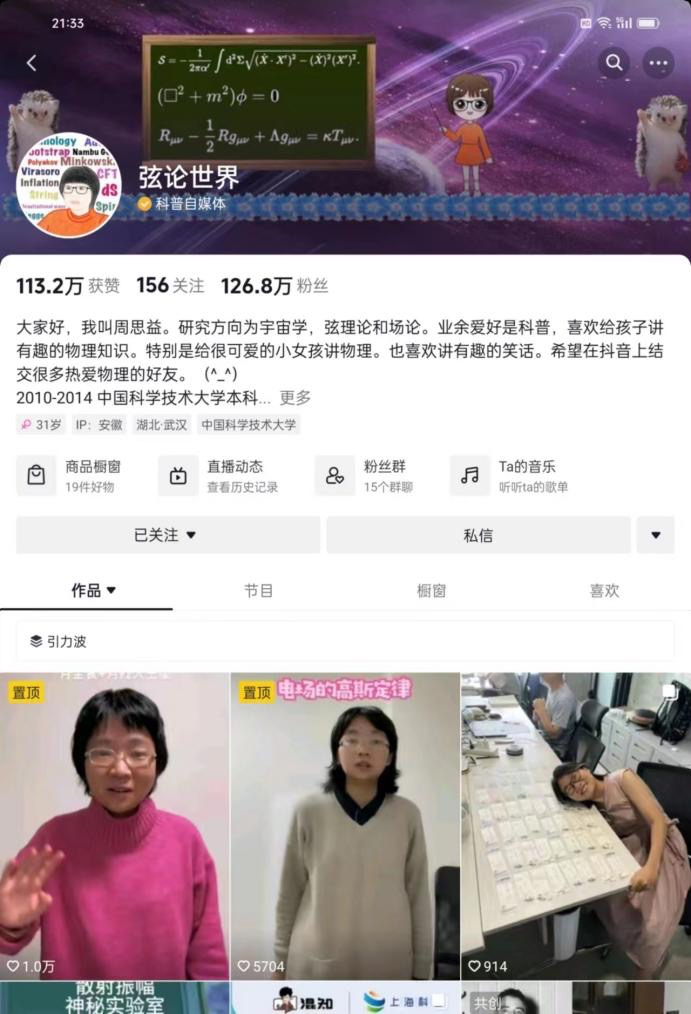Switch to the 节目 tab

click(x=258, y=590)
